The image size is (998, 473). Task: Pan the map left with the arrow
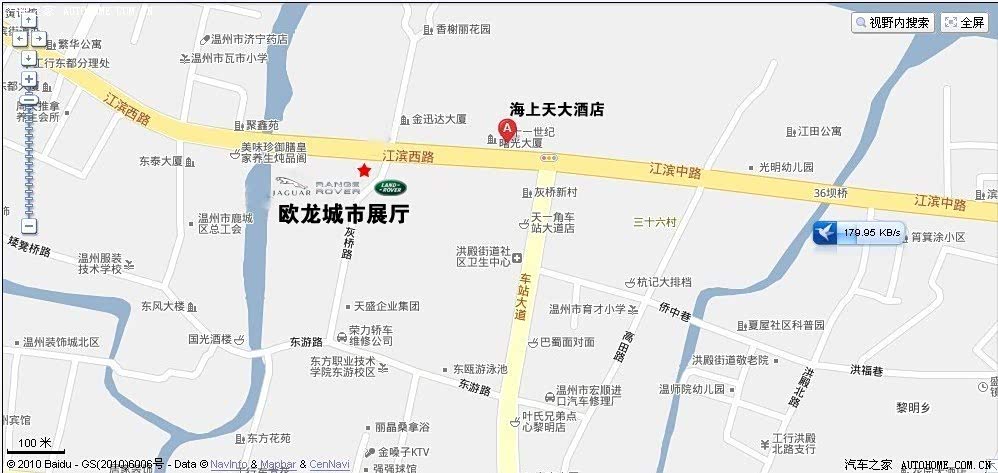pyautogui.click(x=19, y=38)
